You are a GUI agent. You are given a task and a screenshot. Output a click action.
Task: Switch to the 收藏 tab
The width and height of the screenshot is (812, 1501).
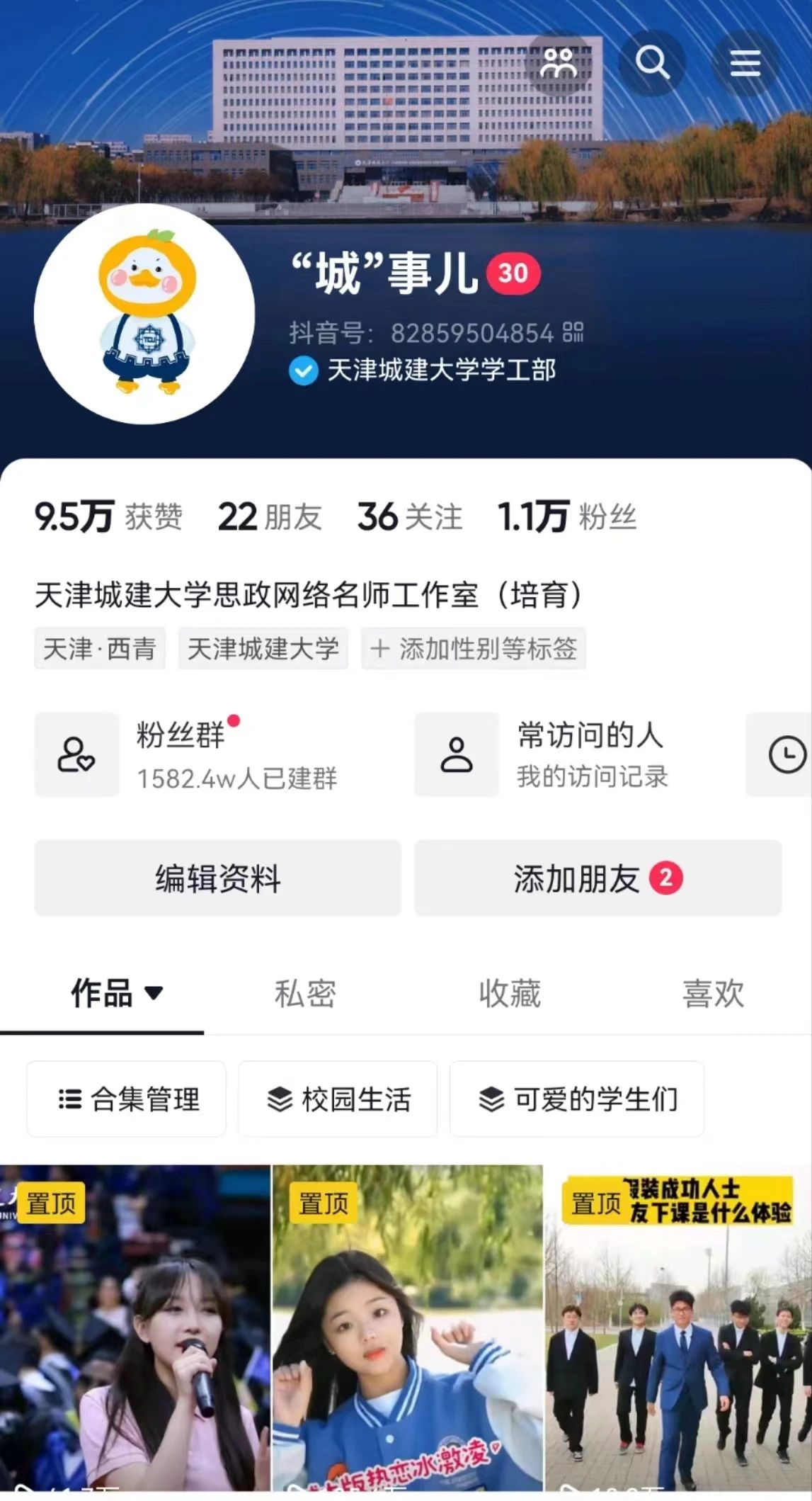(x=509, y=993)
